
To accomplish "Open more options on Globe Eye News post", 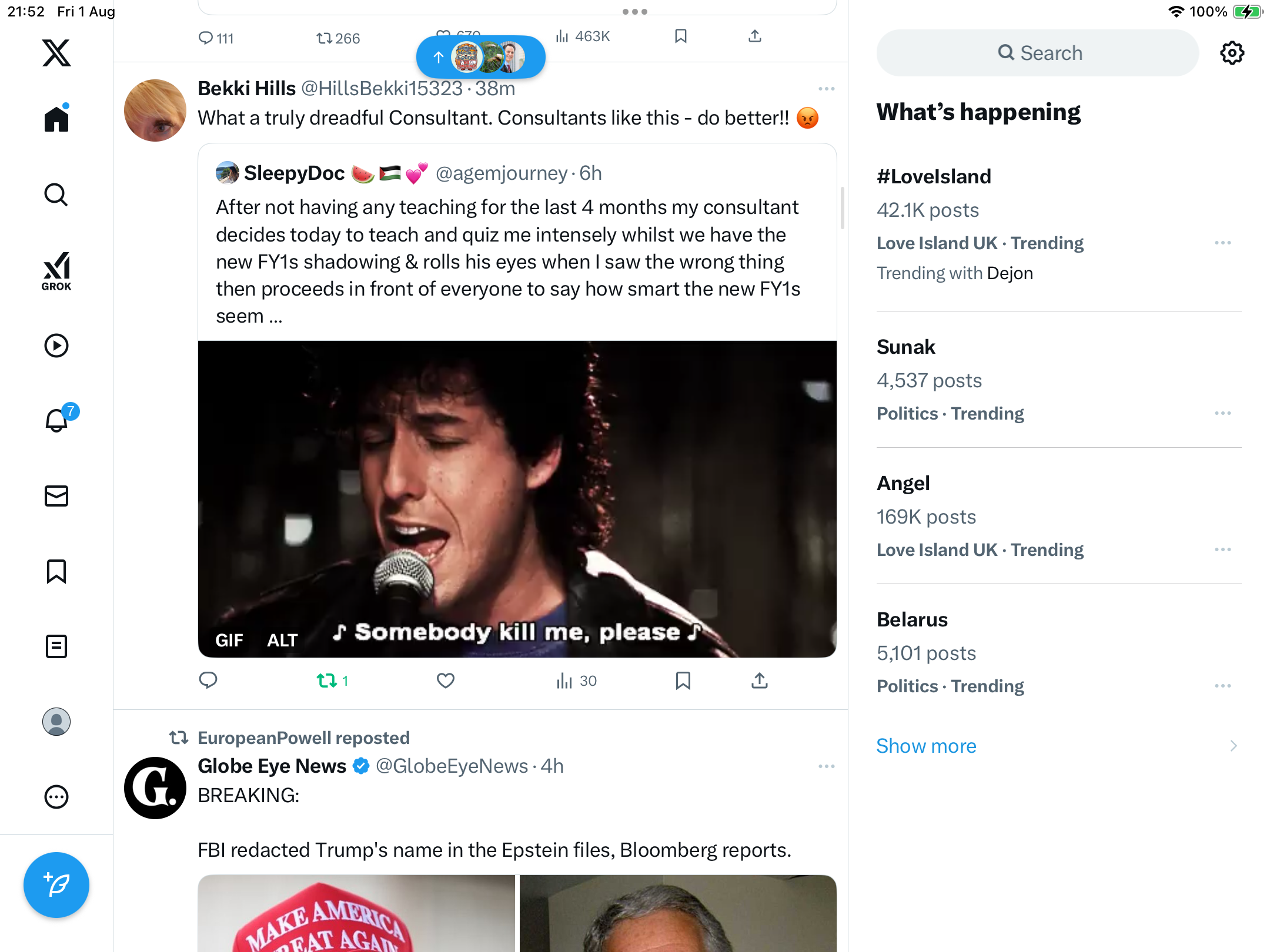I will pyautogui.click(x=826, y=766).
